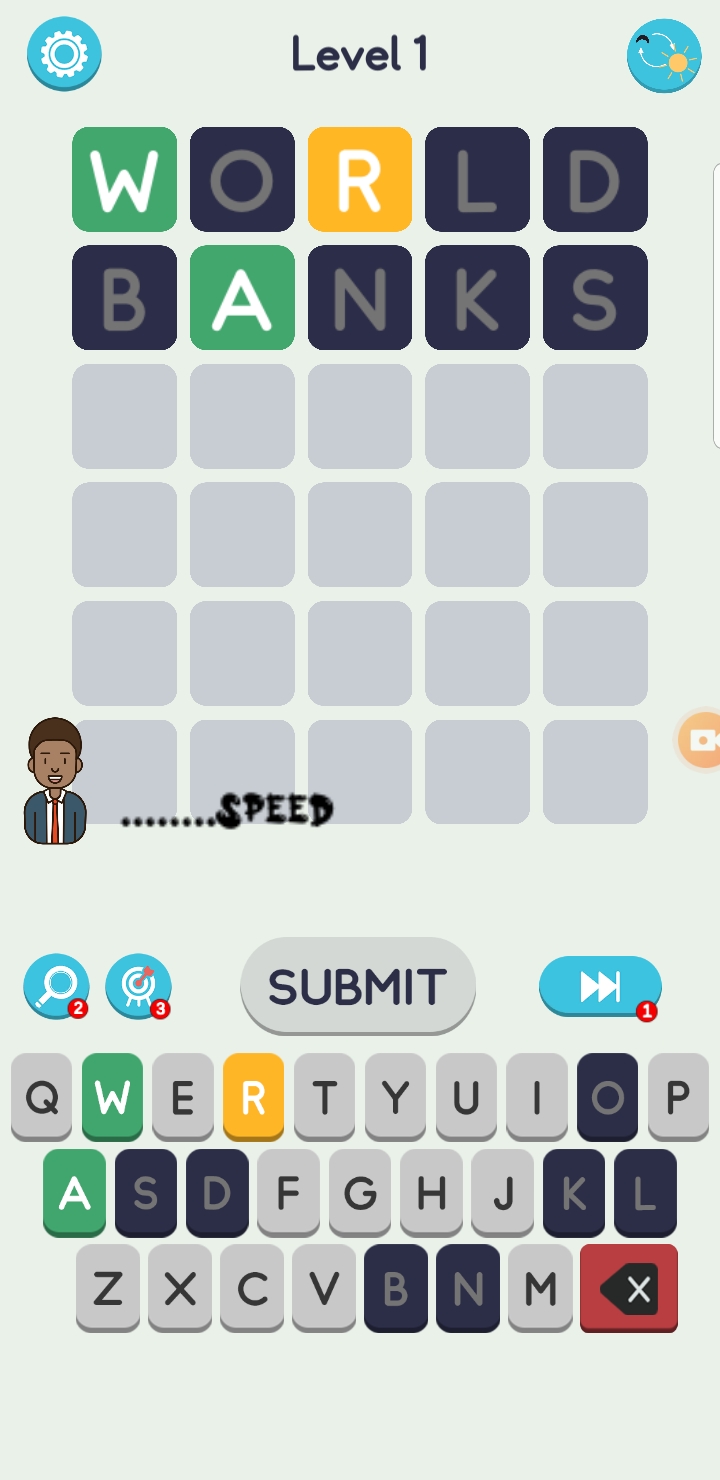
Task: Delete last letter with backspace
Action: tap(629, 1289)
